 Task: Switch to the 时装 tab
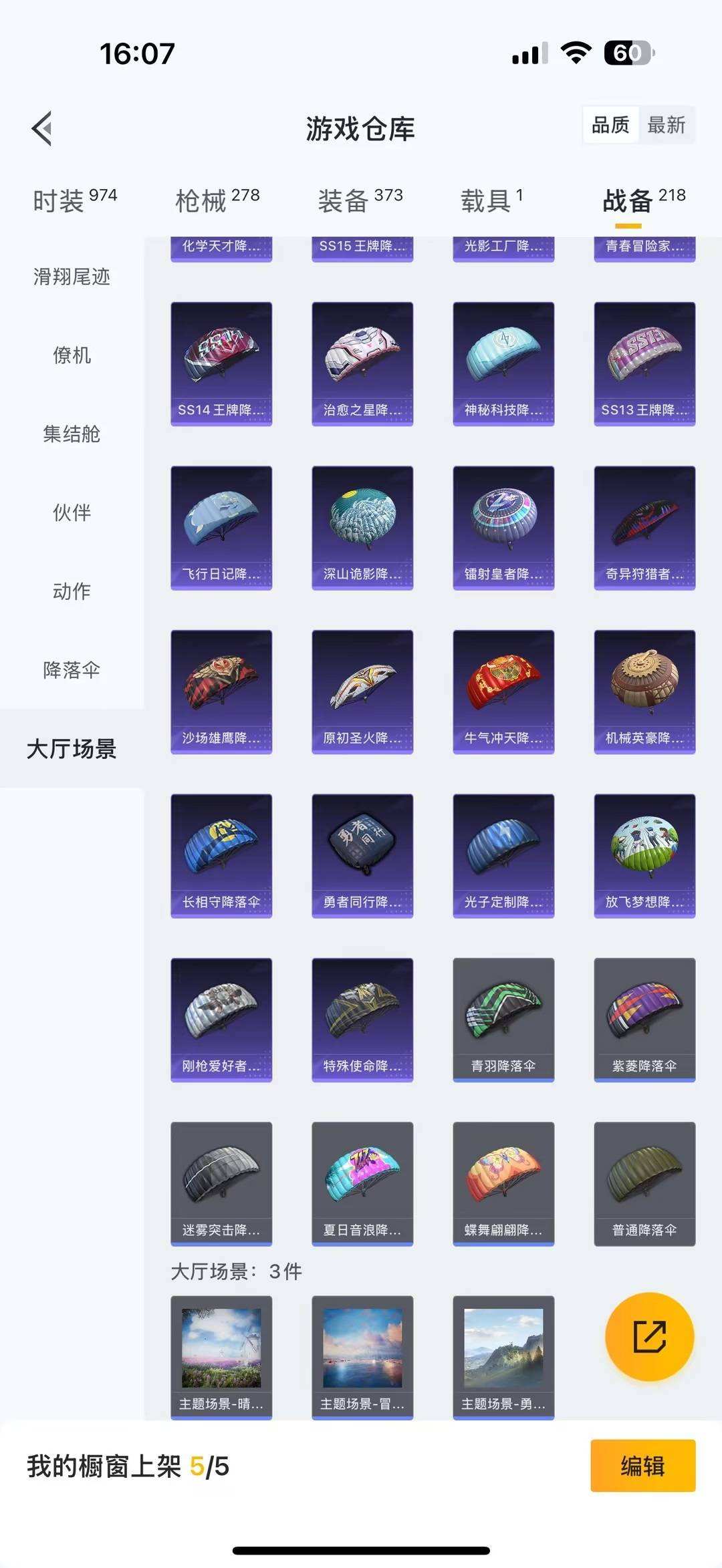tap(74, 200)
